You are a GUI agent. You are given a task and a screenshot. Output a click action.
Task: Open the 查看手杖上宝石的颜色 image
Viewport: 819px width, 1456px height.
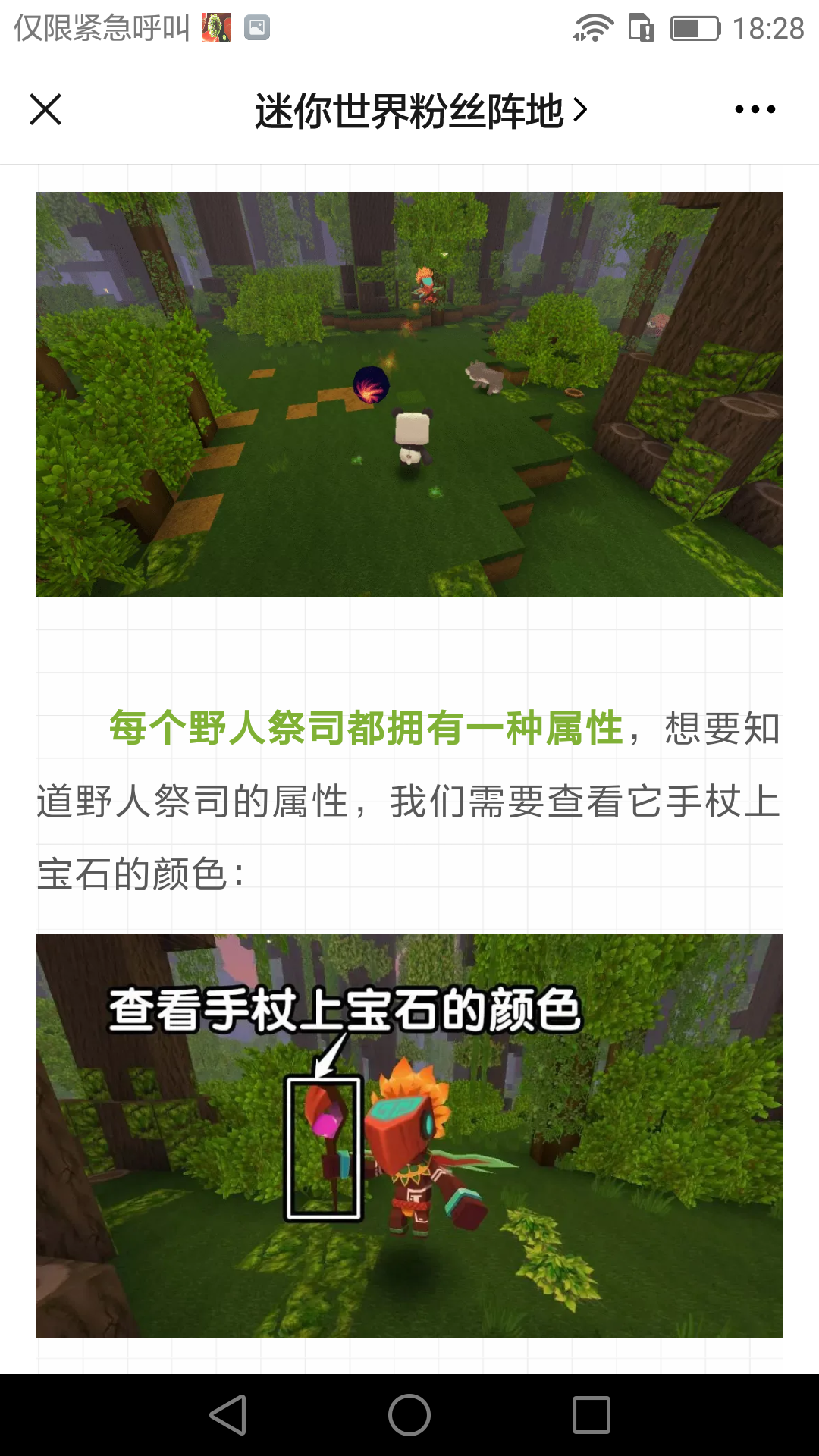point(409,1135)
